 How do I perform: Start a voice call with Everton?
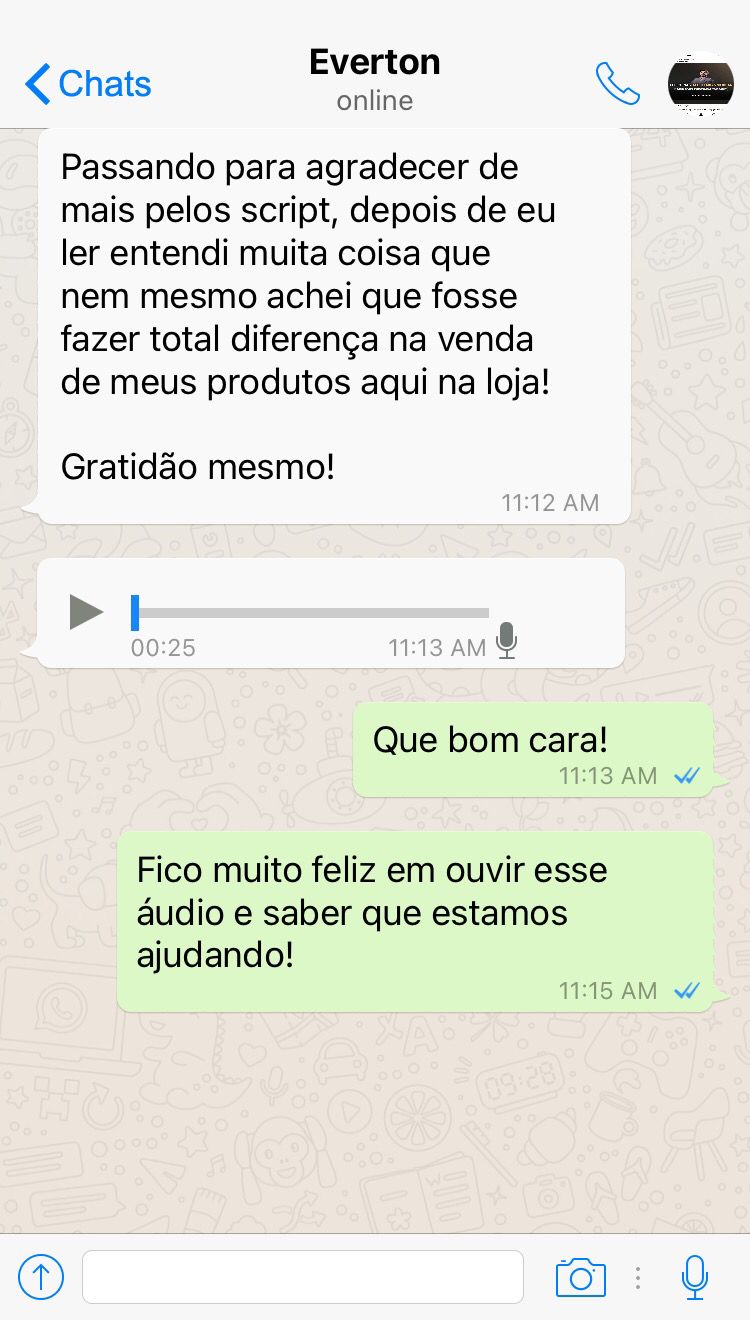click(x=617, y=84)
